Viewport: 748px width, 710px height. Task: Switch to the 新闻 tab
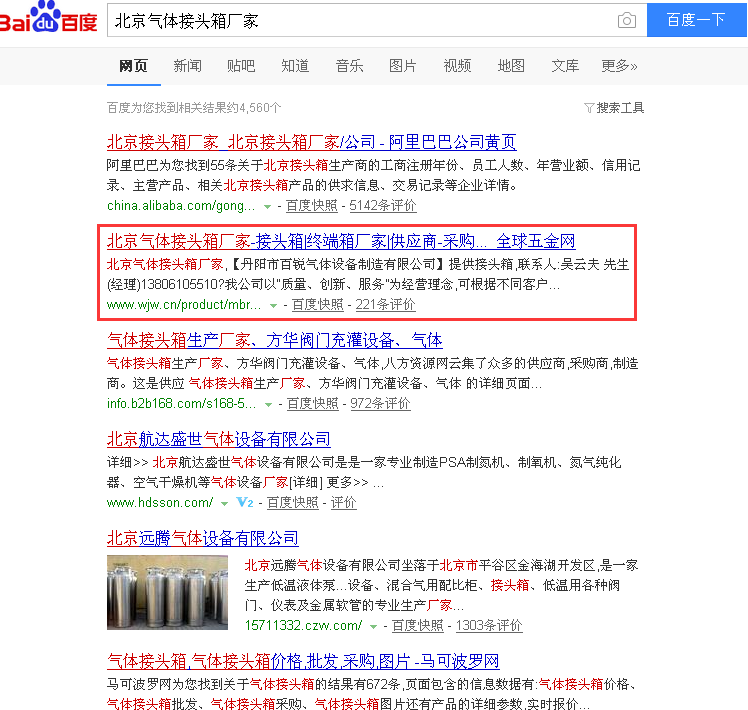[x=187, y=66]
